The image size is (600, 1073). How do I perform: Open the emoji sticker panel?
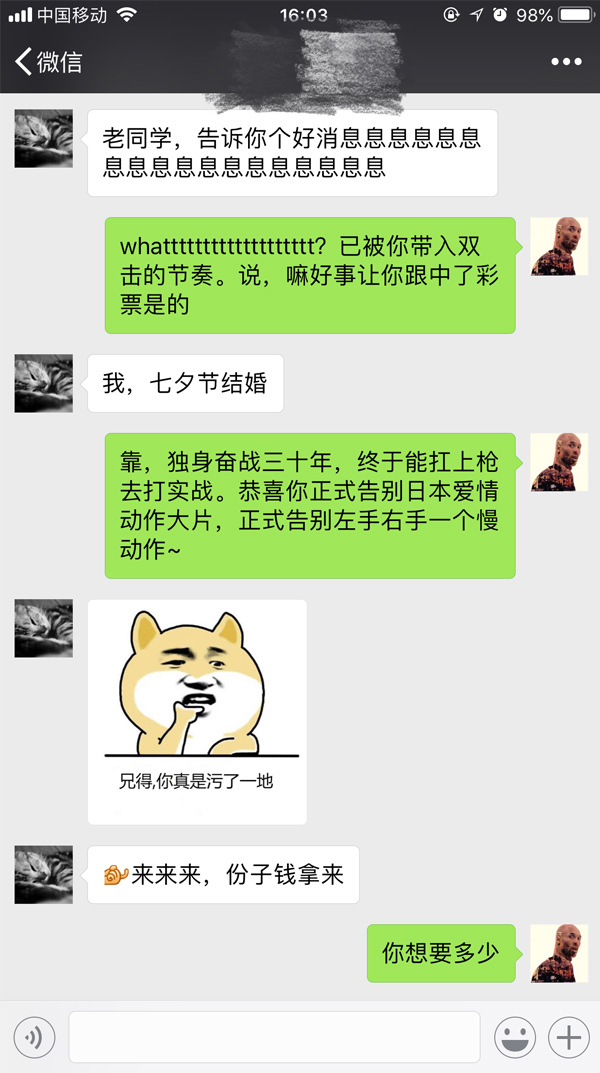(515, 1036)
